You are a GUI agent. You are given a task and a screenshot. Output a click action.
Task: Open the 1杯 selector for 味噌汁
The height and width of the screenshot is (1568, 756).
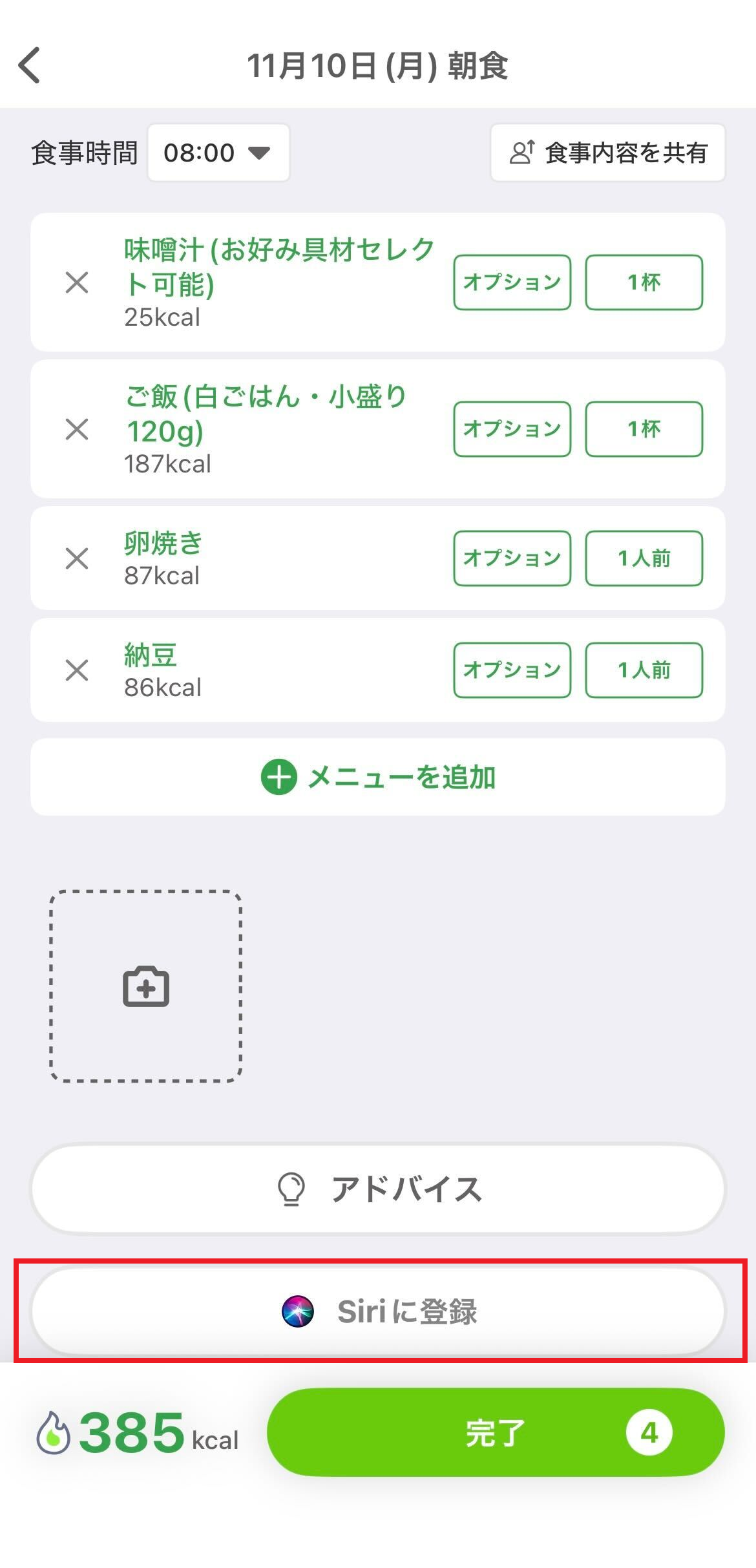[x=644, y=281]
